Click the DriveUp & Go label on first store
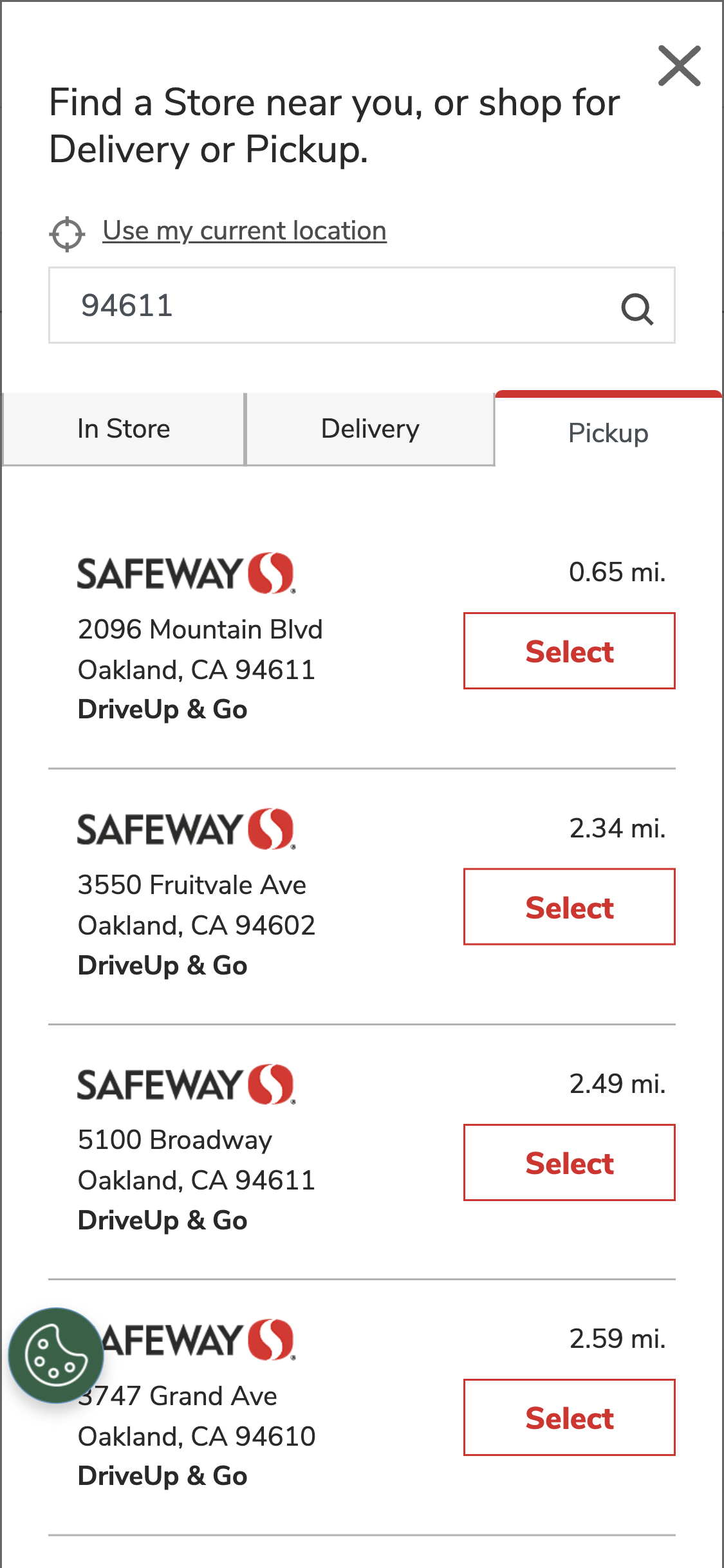724x1568 pixels. point(162,709)
